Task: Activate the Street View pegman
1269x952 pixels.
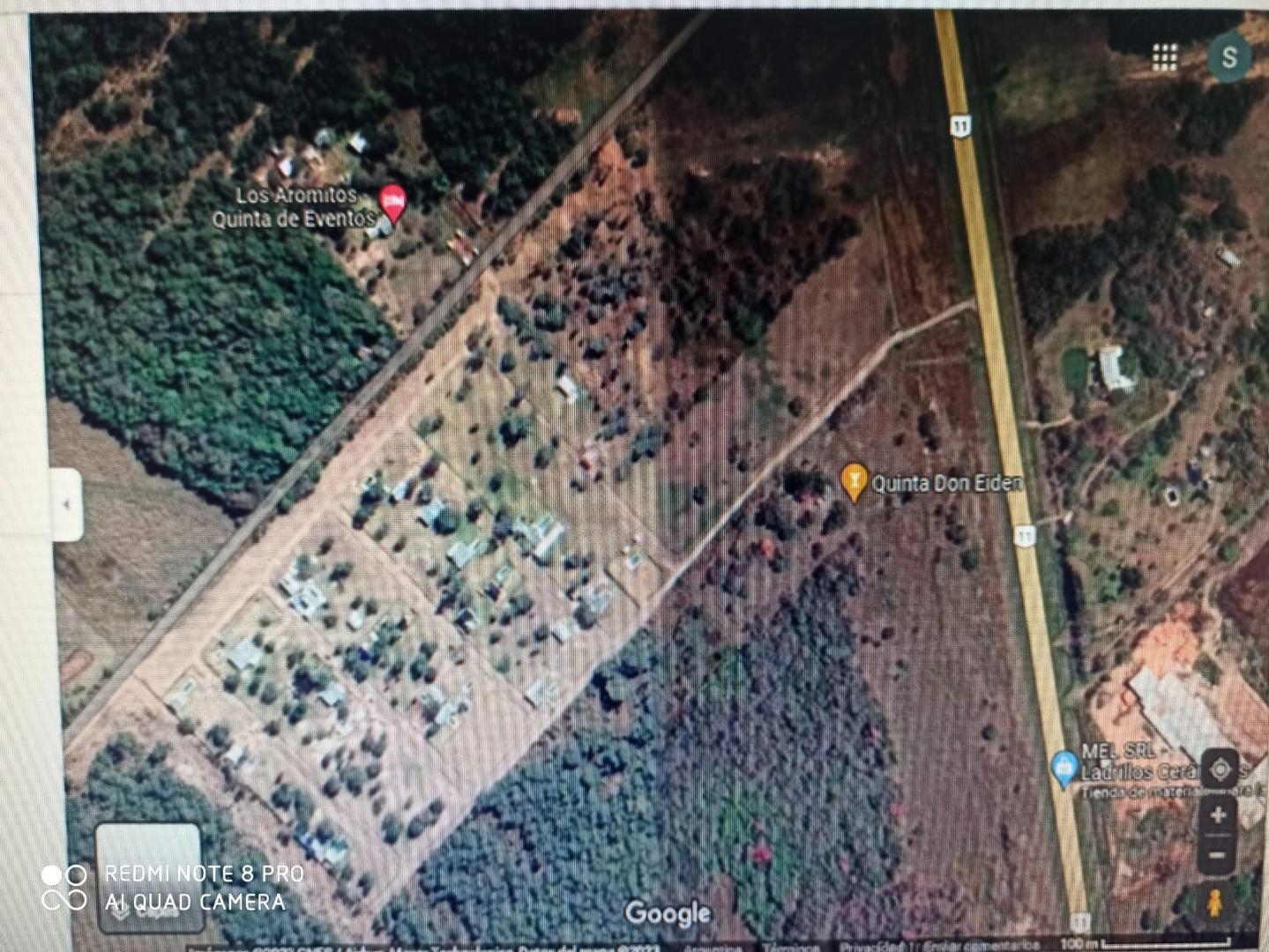Action: [x=1216, y=904]
